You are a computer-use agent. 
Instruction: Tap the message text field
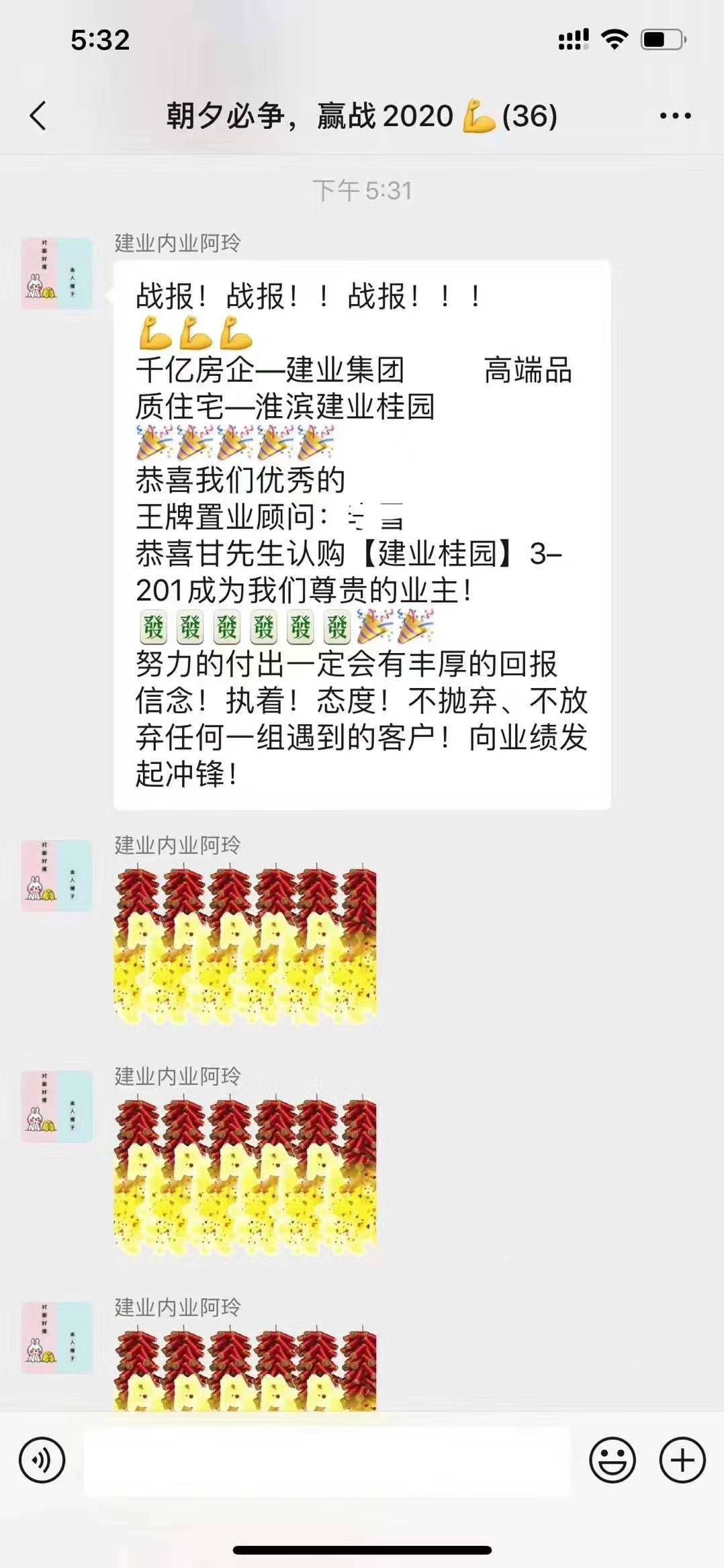(x=326, y=1461)
